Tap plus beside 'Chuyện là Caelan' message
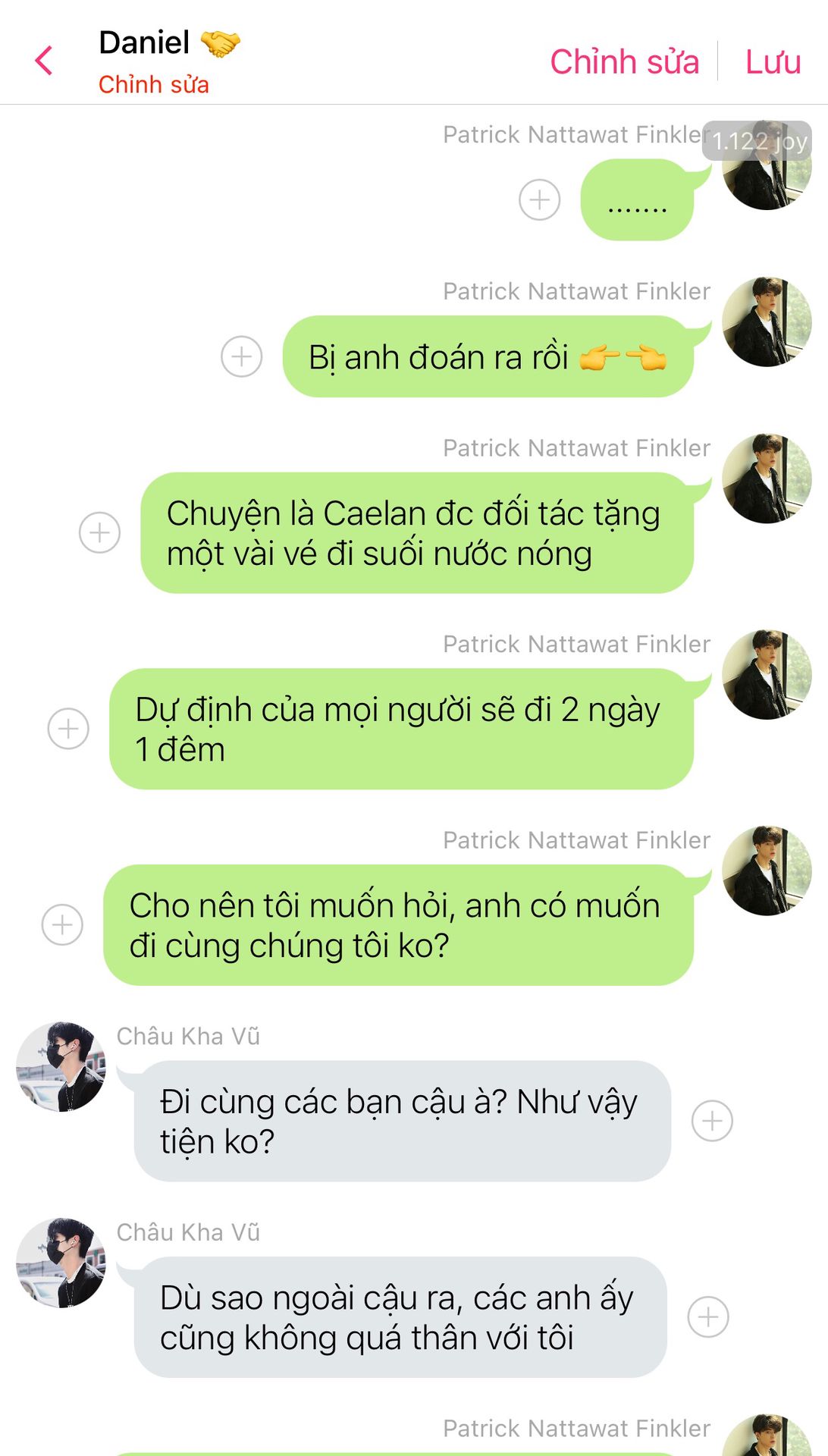This screenshot has width=828, height=1456. click(x=99, y=532)
